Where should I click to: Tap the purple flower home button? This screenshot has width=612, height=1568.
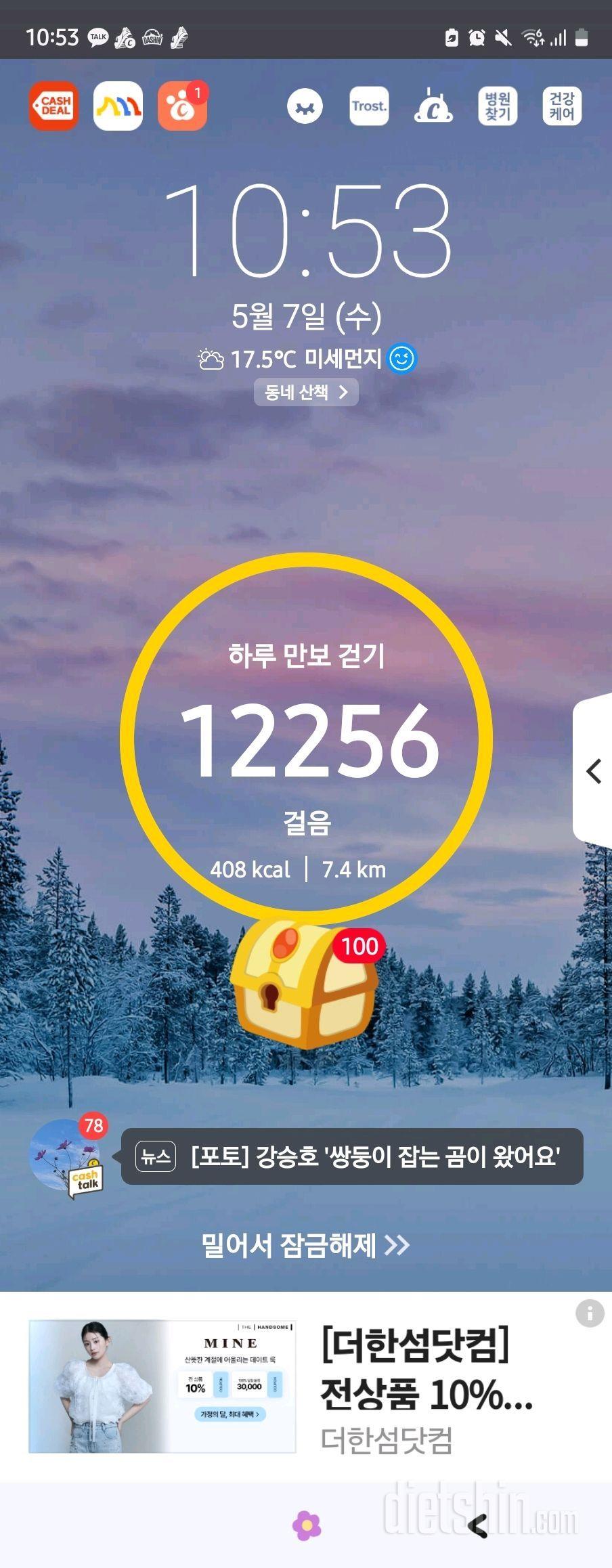[x=306, y=1525]
